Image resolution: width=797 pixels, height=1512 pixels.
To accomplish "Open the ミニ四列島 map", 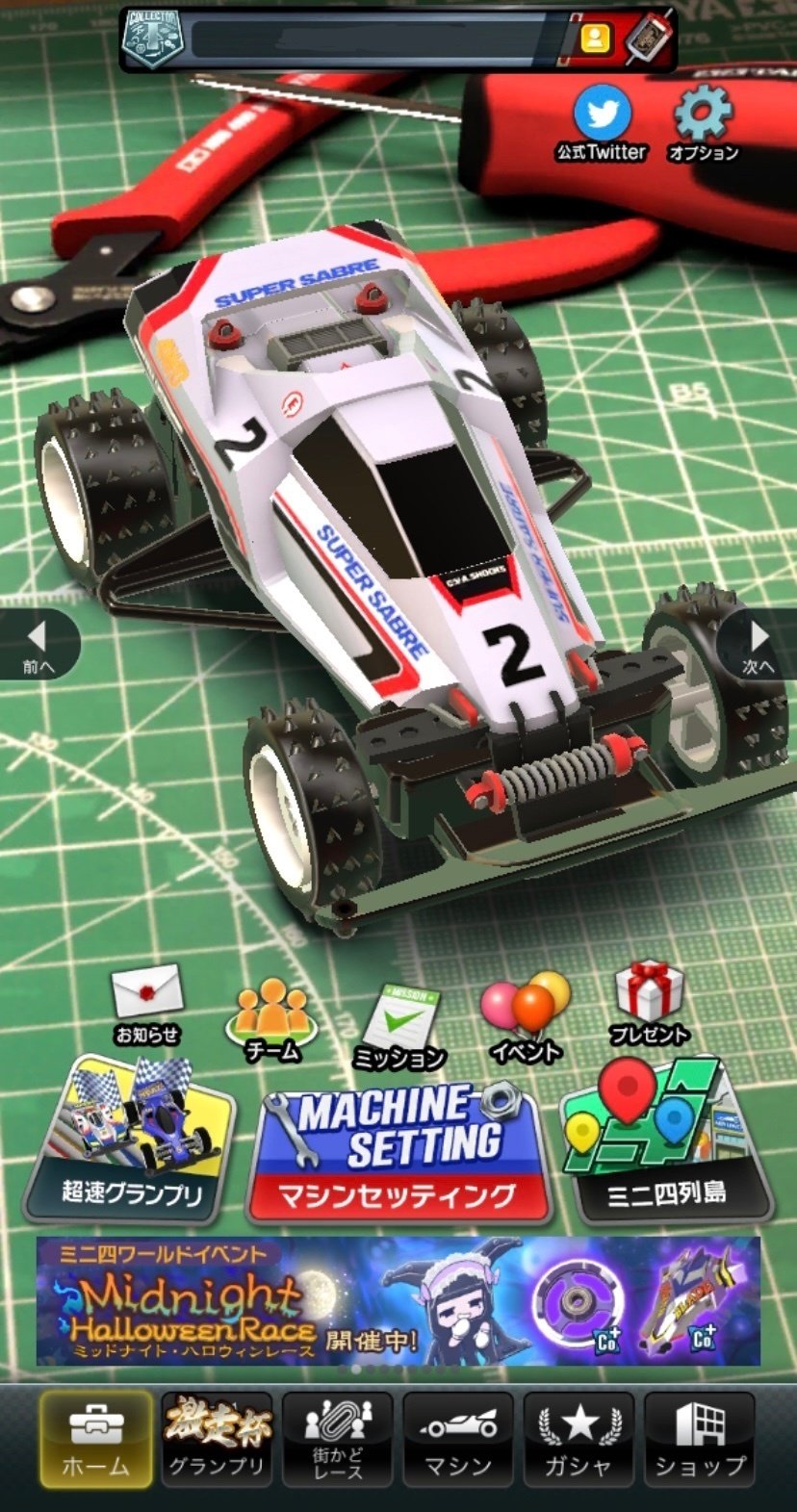I will (x=666, y=1140).
